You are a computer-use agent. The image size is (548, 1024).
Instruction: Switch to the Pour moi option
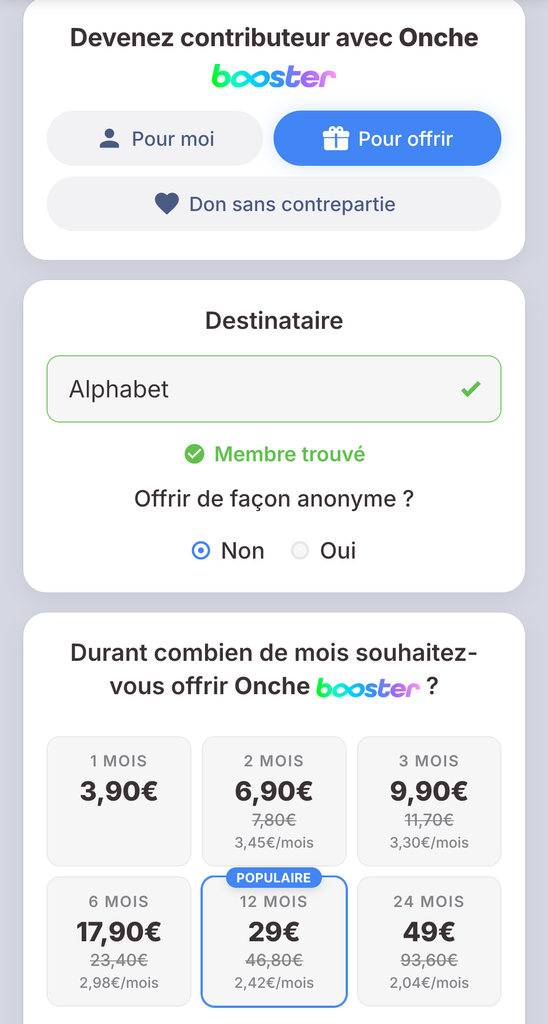(155, 138)
